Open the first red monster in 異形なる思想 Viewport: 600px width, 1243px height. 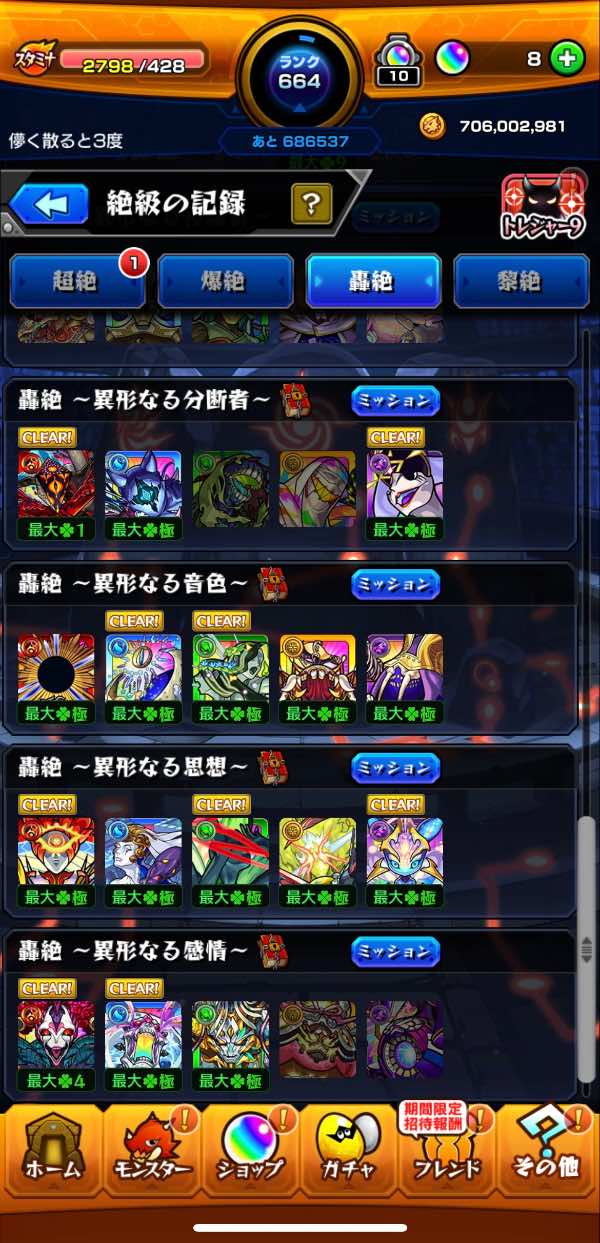(x=56, y=851)
